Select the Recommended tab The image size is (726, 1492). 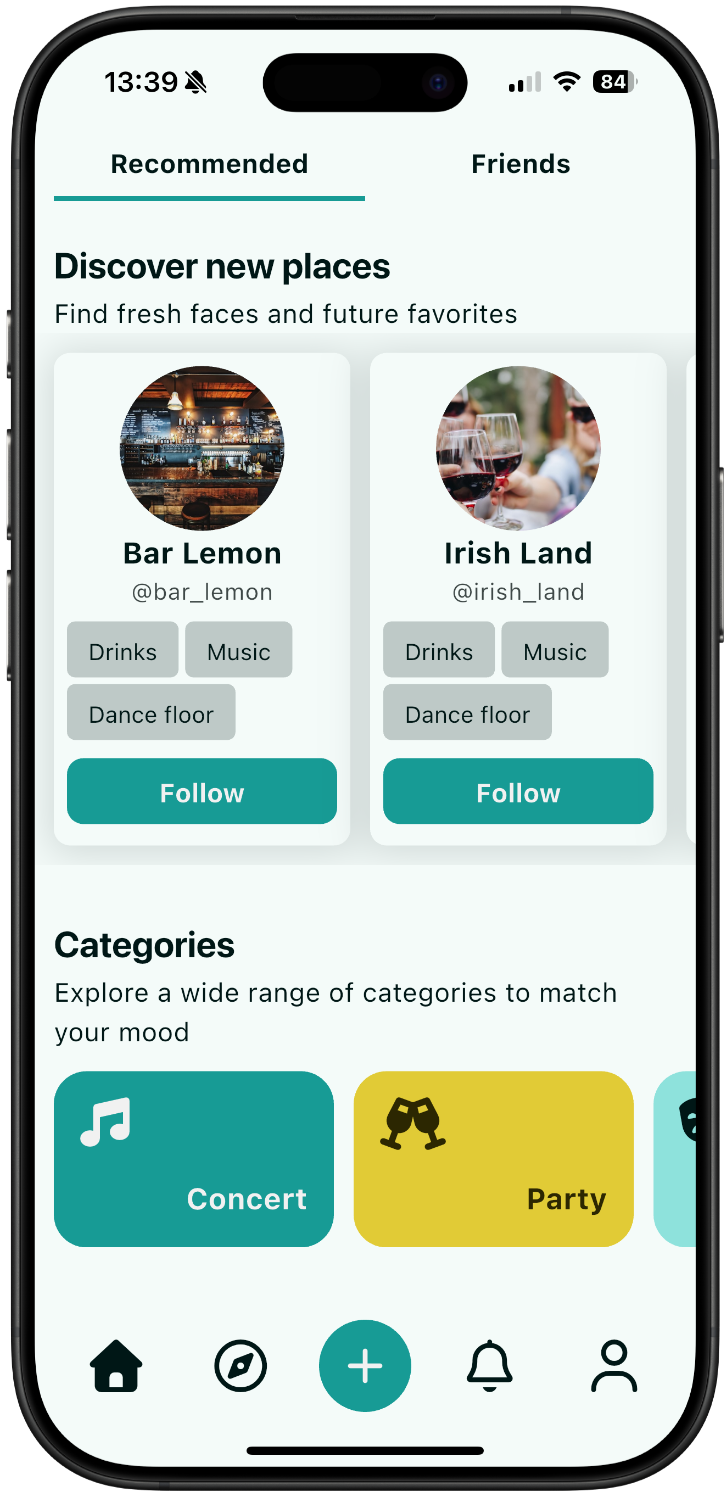coord(209,164)
